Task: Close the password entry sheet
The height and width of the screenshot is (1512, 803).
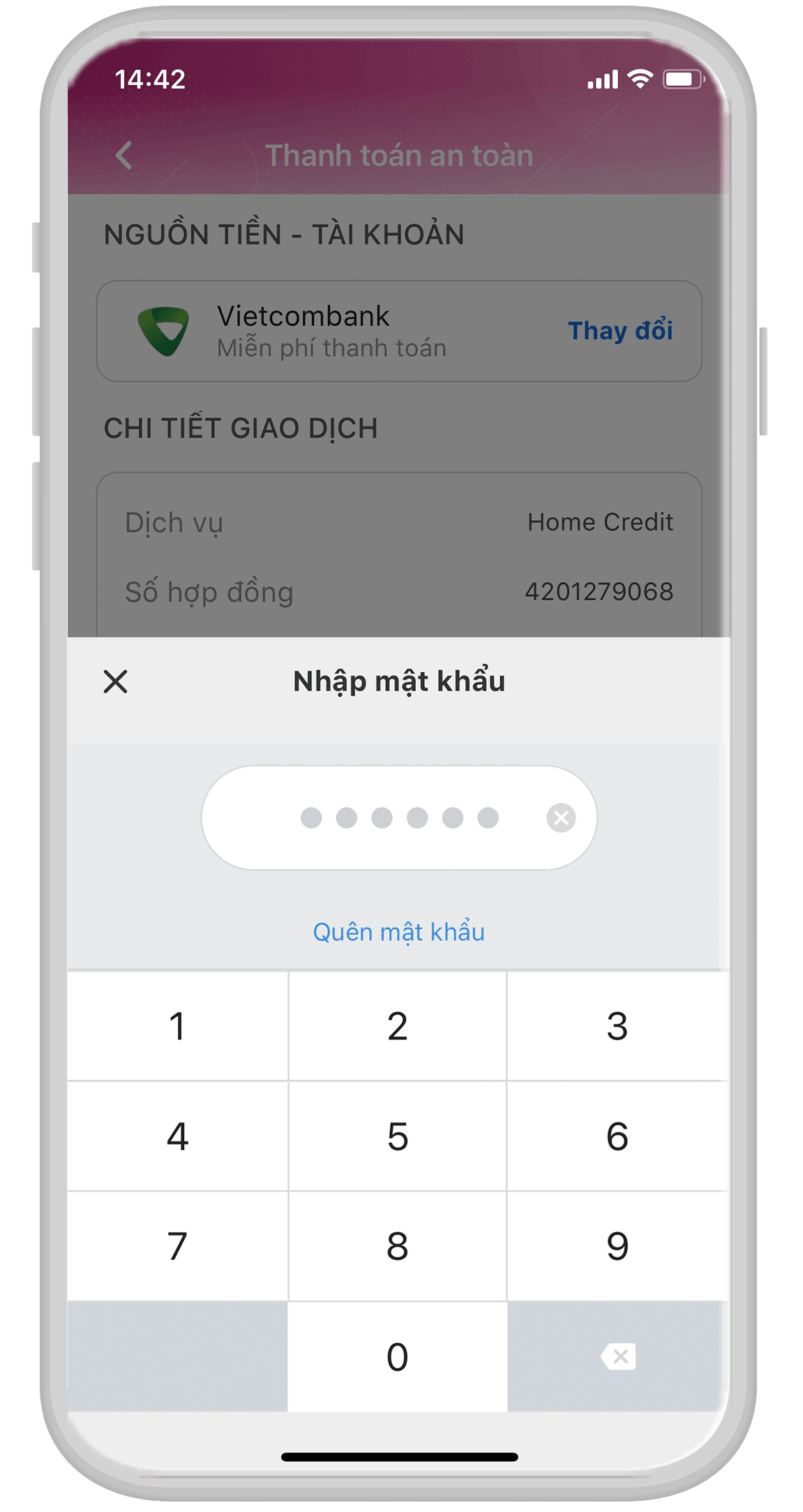Action: coord(116,681)
